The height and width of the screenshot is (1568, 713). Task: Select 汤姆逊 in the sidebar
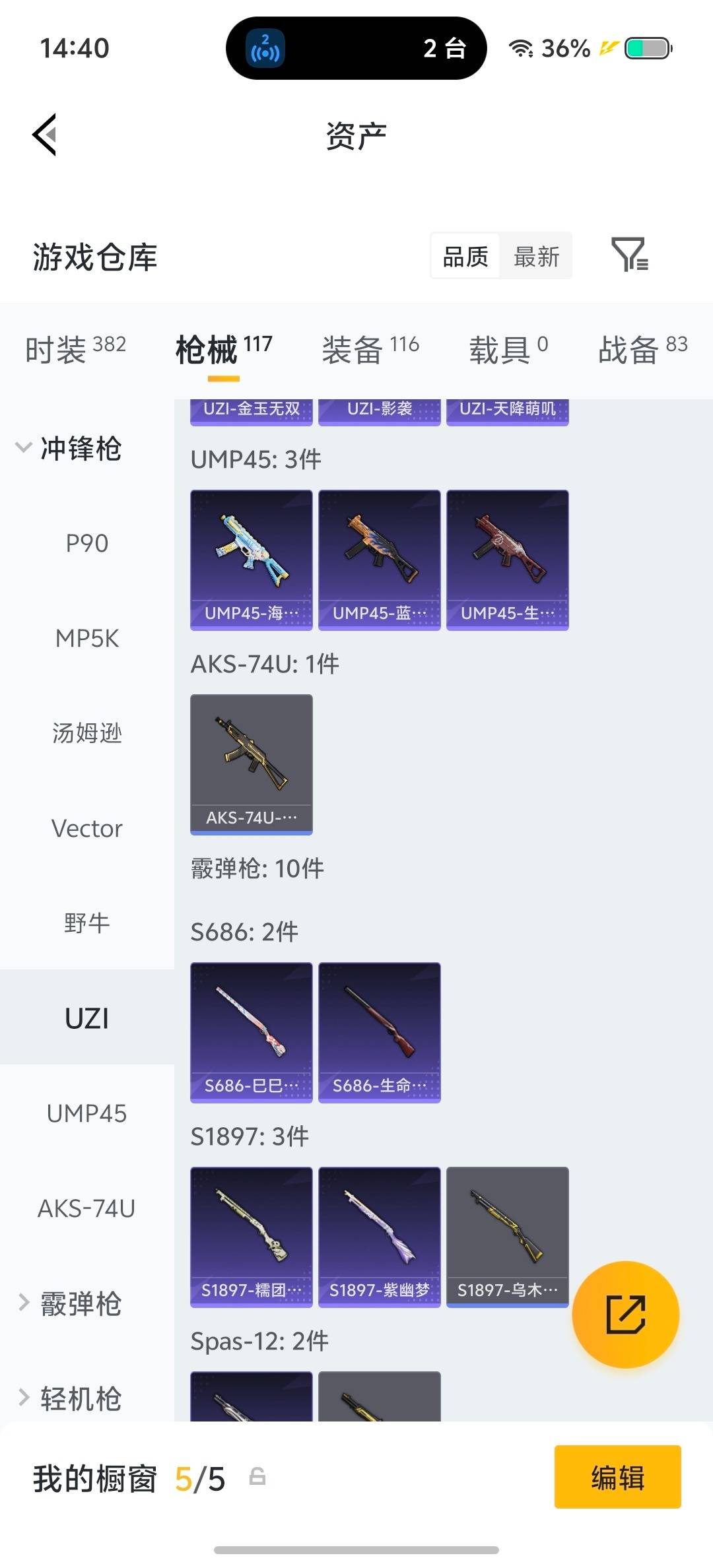click(x=86, y=733)
